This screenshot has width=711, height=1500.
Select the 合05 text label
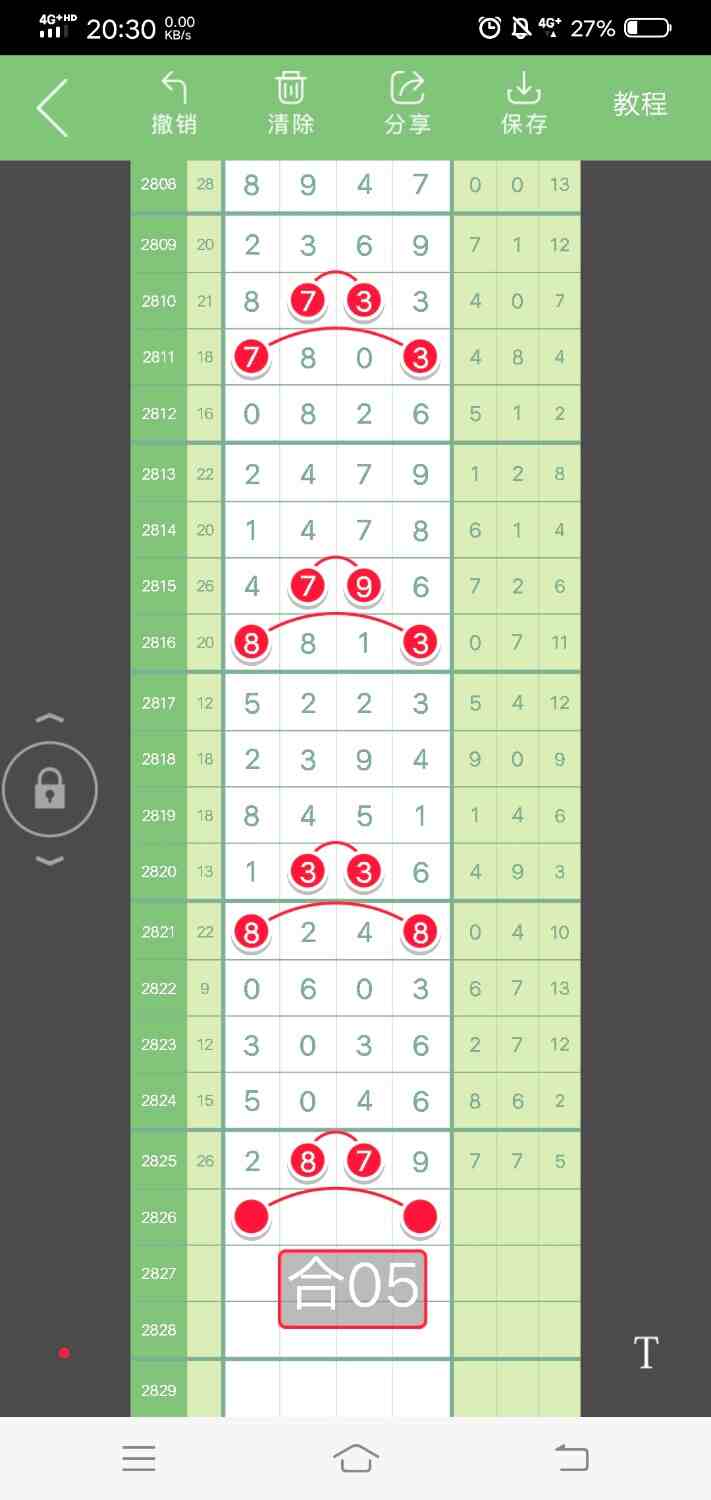point(353,1288)
